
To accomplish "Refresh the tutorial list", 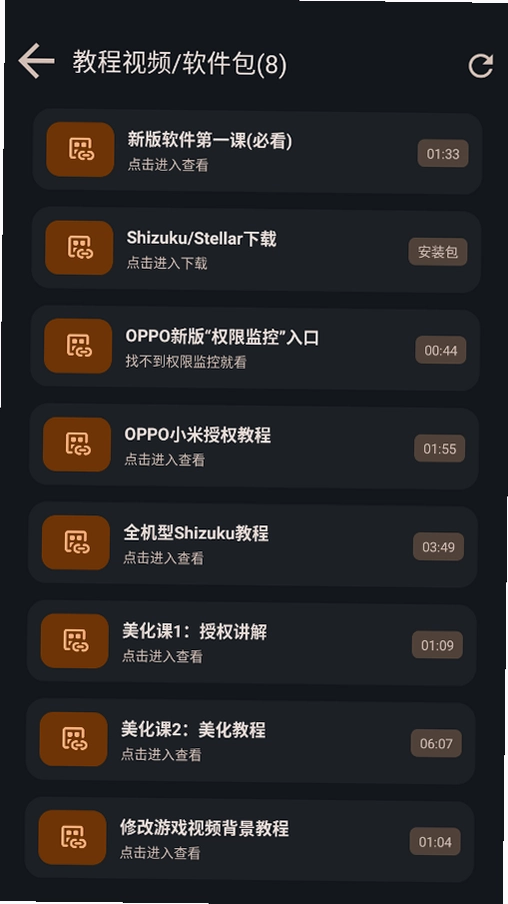I will pos(480,66).
